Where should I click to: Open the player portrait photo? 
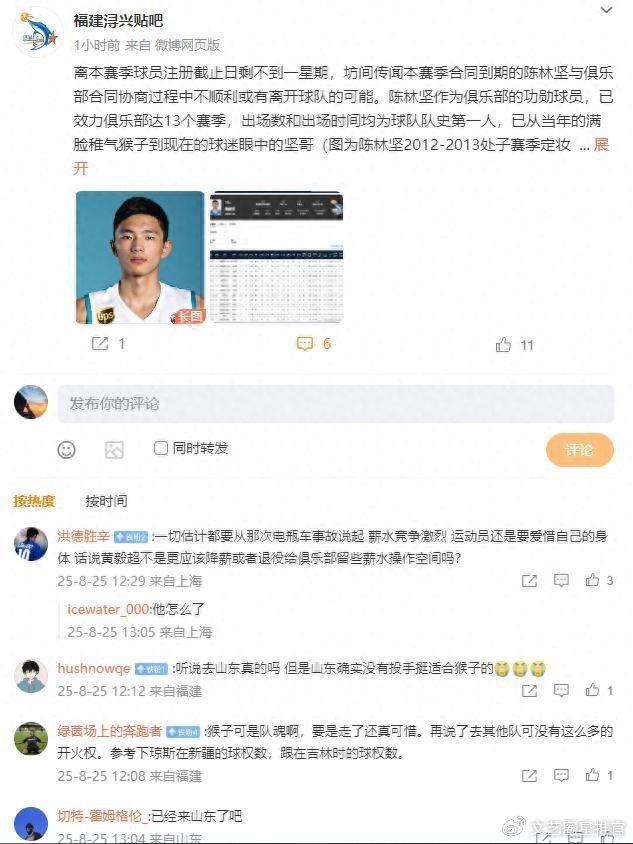tap(140, 257)
